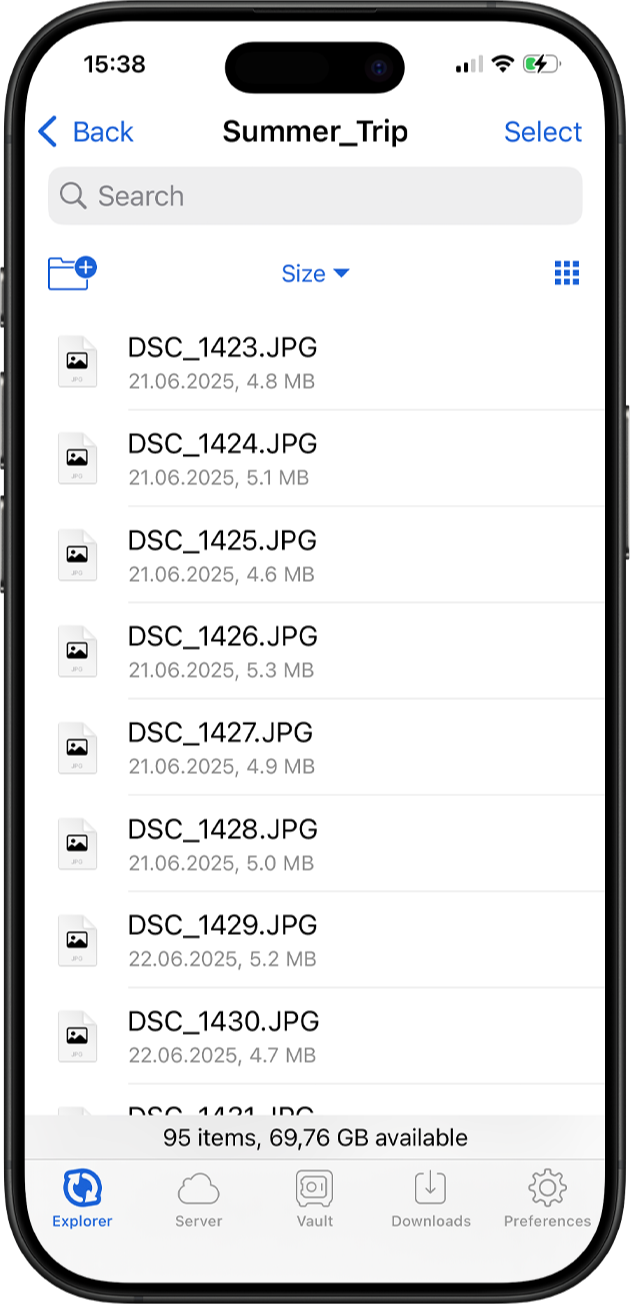The image size is (630, 1304).
Task: Switch to the Downloads tab
Action: click(x=430, y=1199)
